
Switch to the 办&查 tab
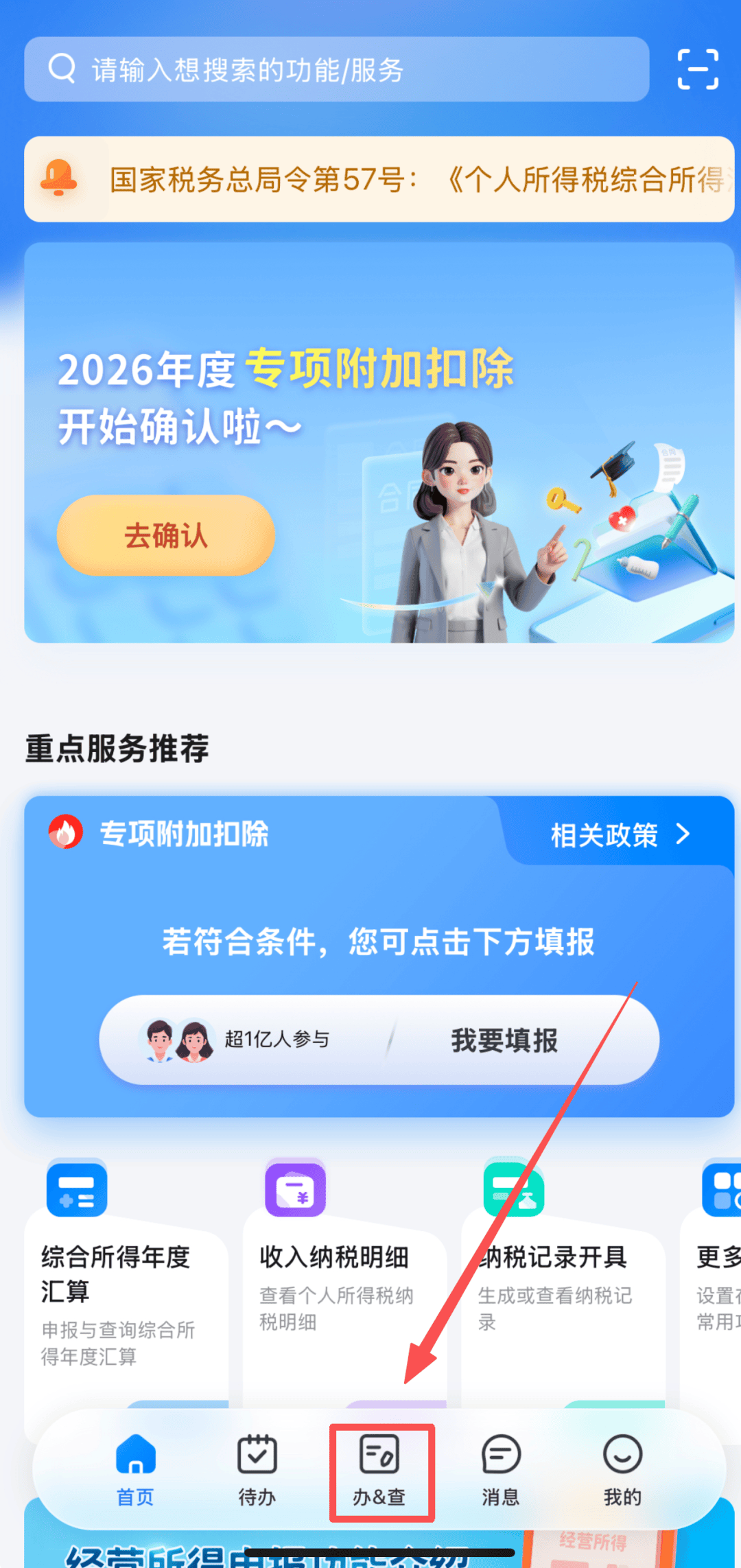coord(380,1470)
